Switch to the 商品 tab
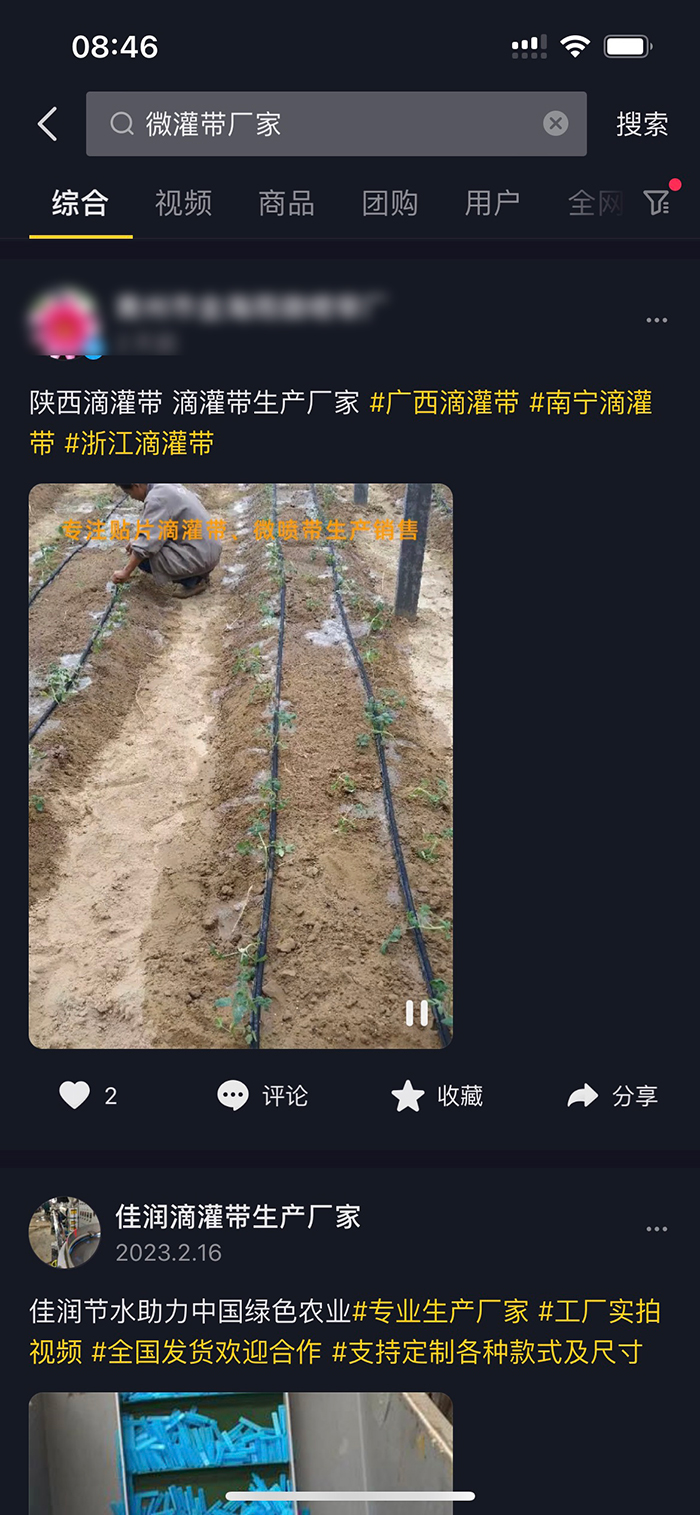The height and width of the screenshot is (1515, 700). pos(286,203)
